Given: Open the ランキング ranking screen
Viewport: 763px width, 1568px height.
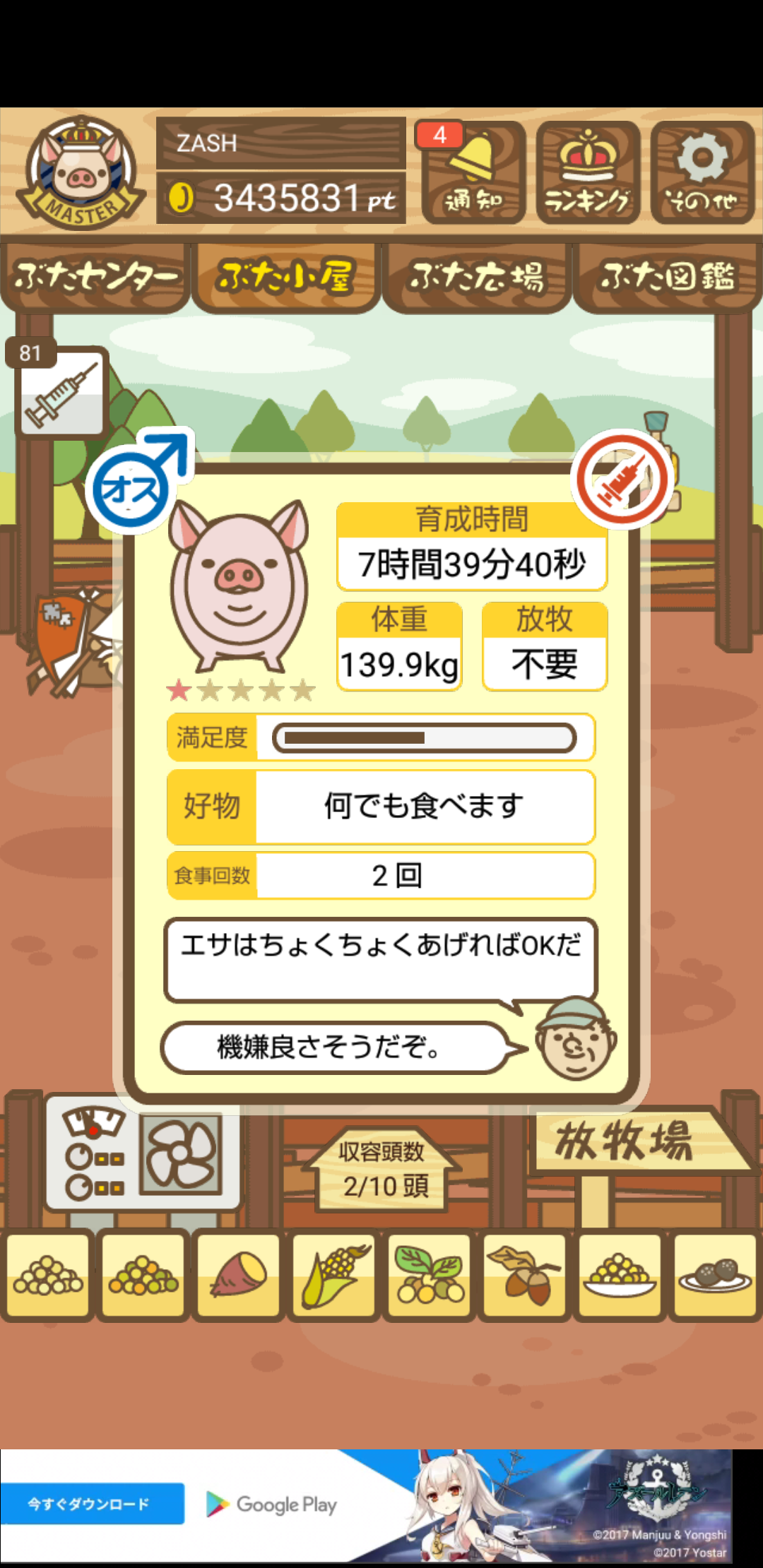Looking at the screenshot, I should pyautogui.click(x=588, y=172).
